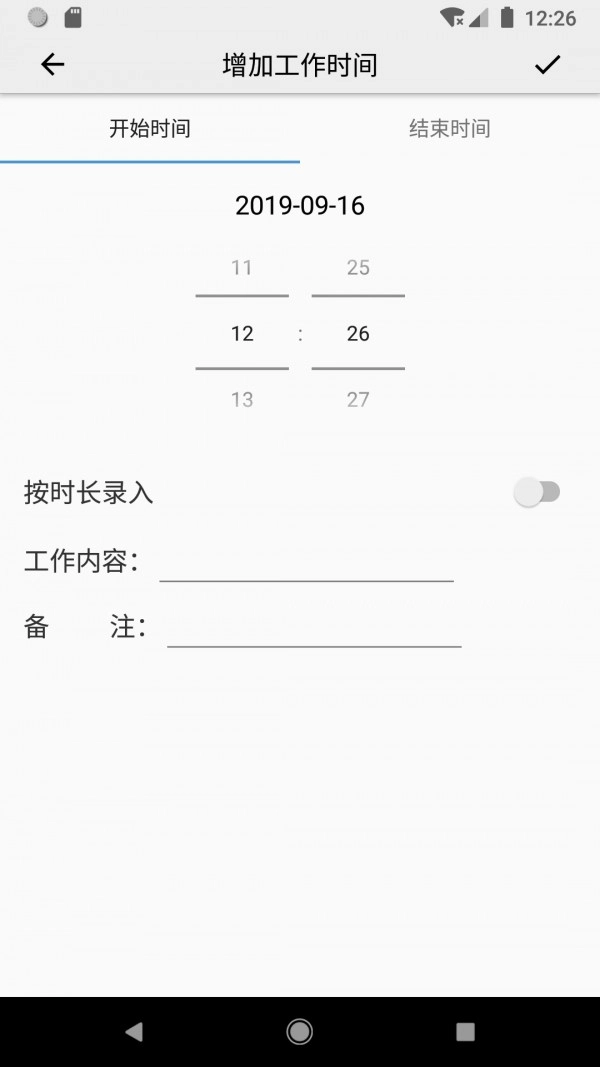Tap the system home button
600x1067 pixels.
299,1032
